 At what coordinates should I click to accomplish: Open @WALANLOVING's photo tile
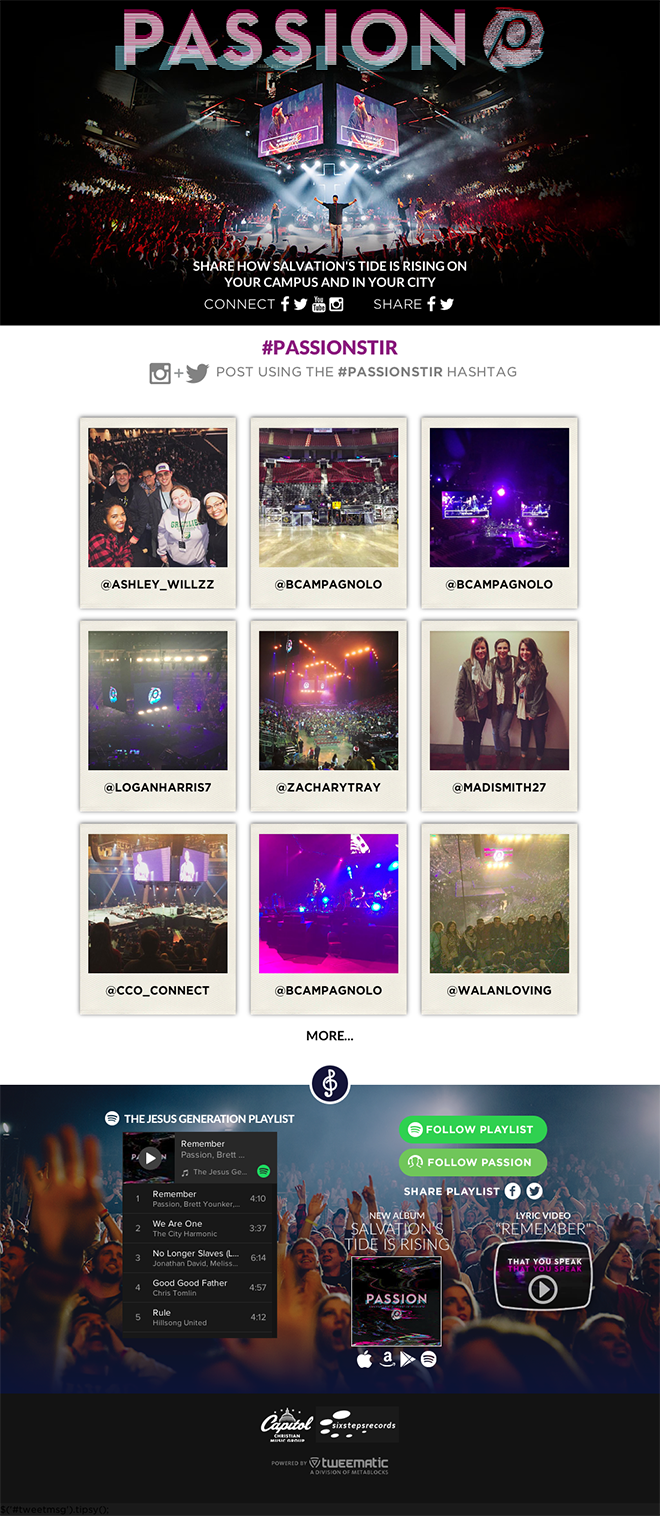(x=499, y=903)
